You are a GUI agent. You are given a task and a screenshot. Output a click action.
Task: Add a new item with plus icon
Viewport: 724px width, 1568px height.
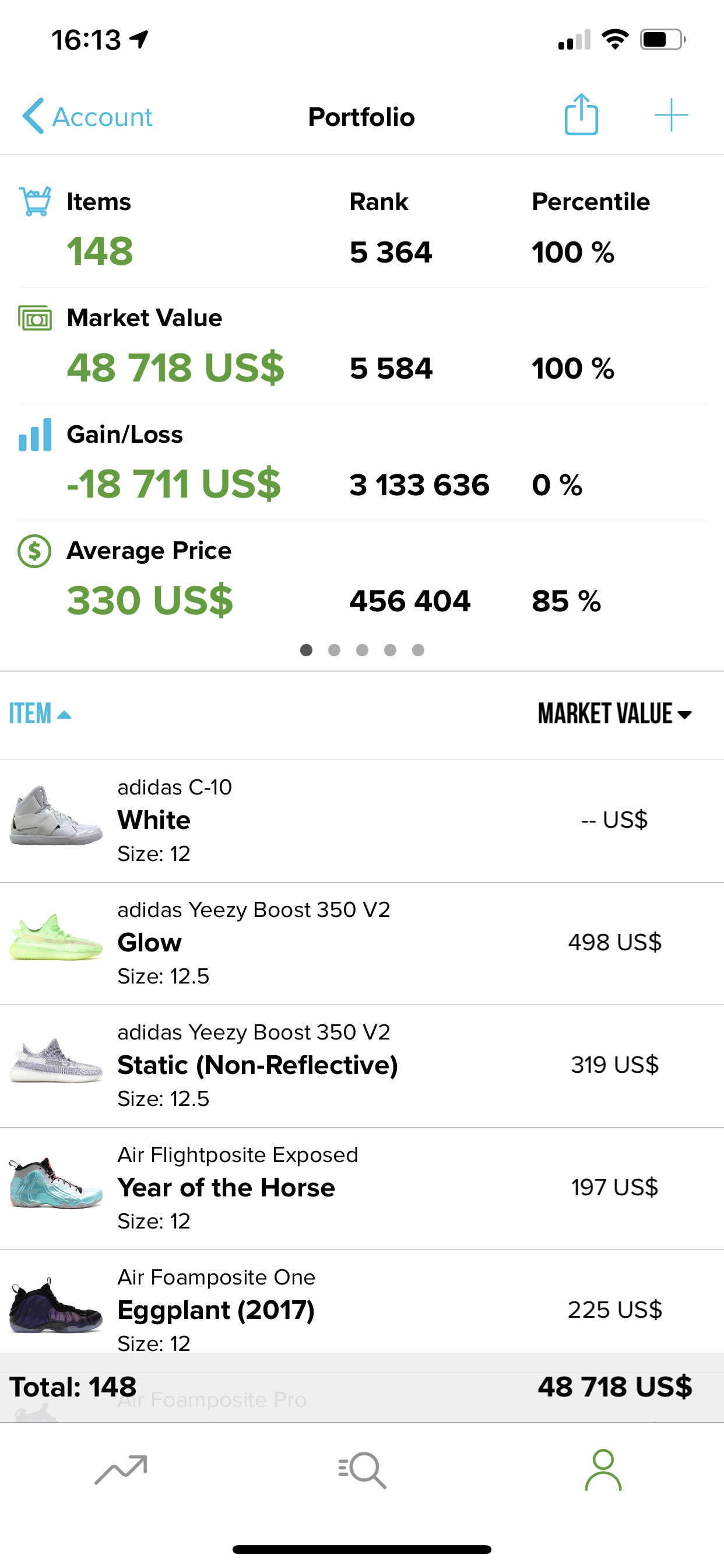[x=671, y=115]
